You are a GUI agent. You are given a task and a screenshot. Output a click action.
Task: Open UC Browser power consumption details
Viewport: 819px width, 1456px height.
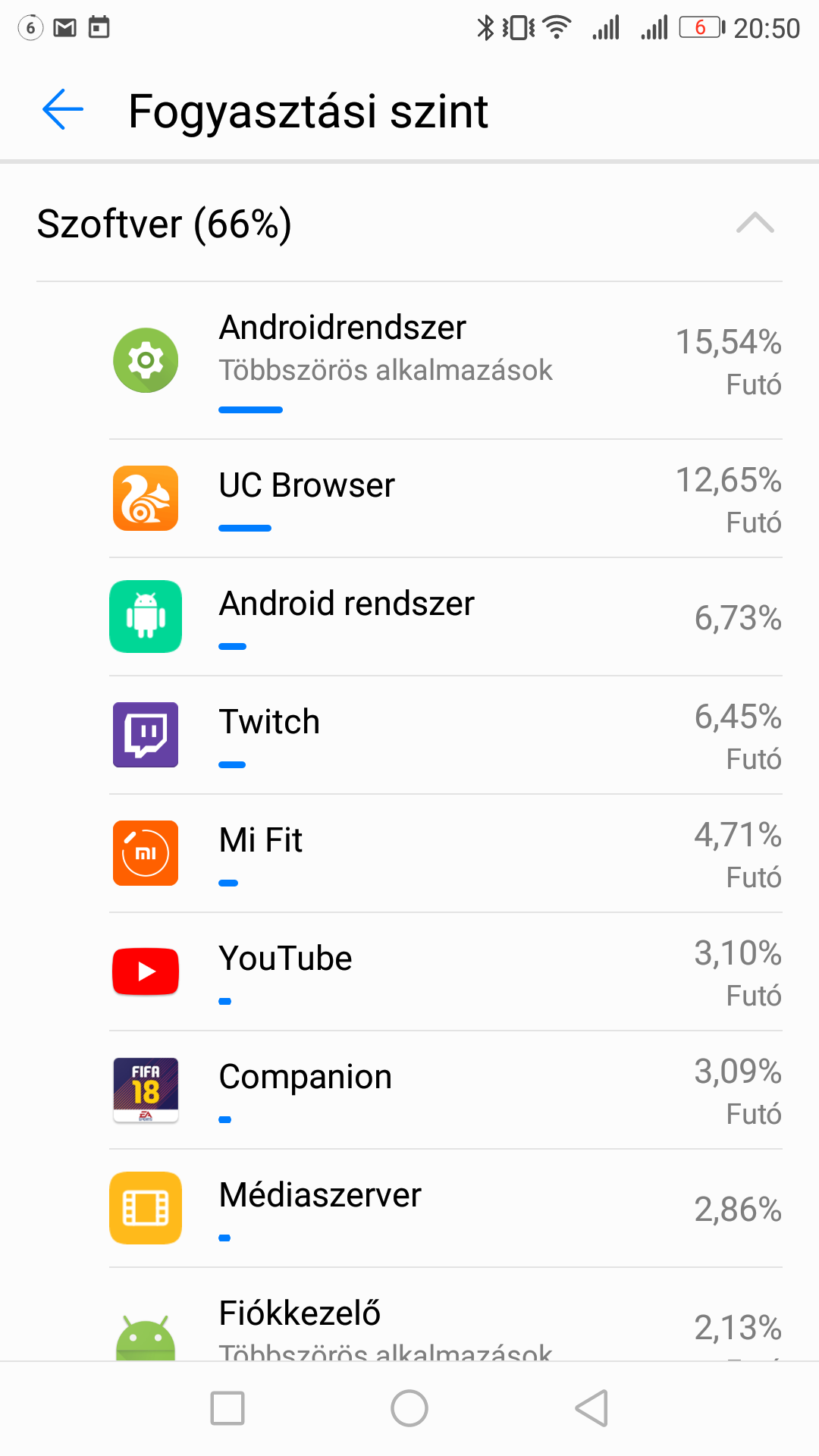pyautogui.click(x=409, y=499)
